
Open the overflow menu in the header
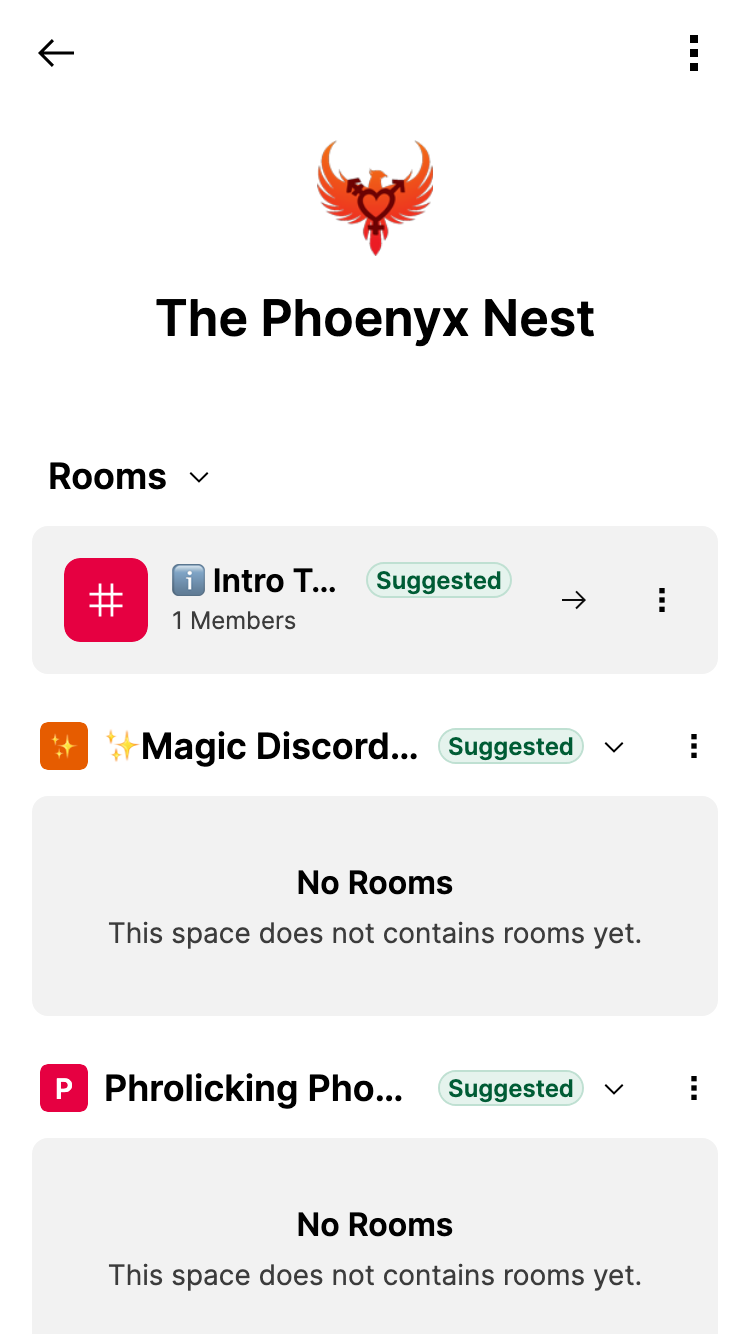coord(693,53)
